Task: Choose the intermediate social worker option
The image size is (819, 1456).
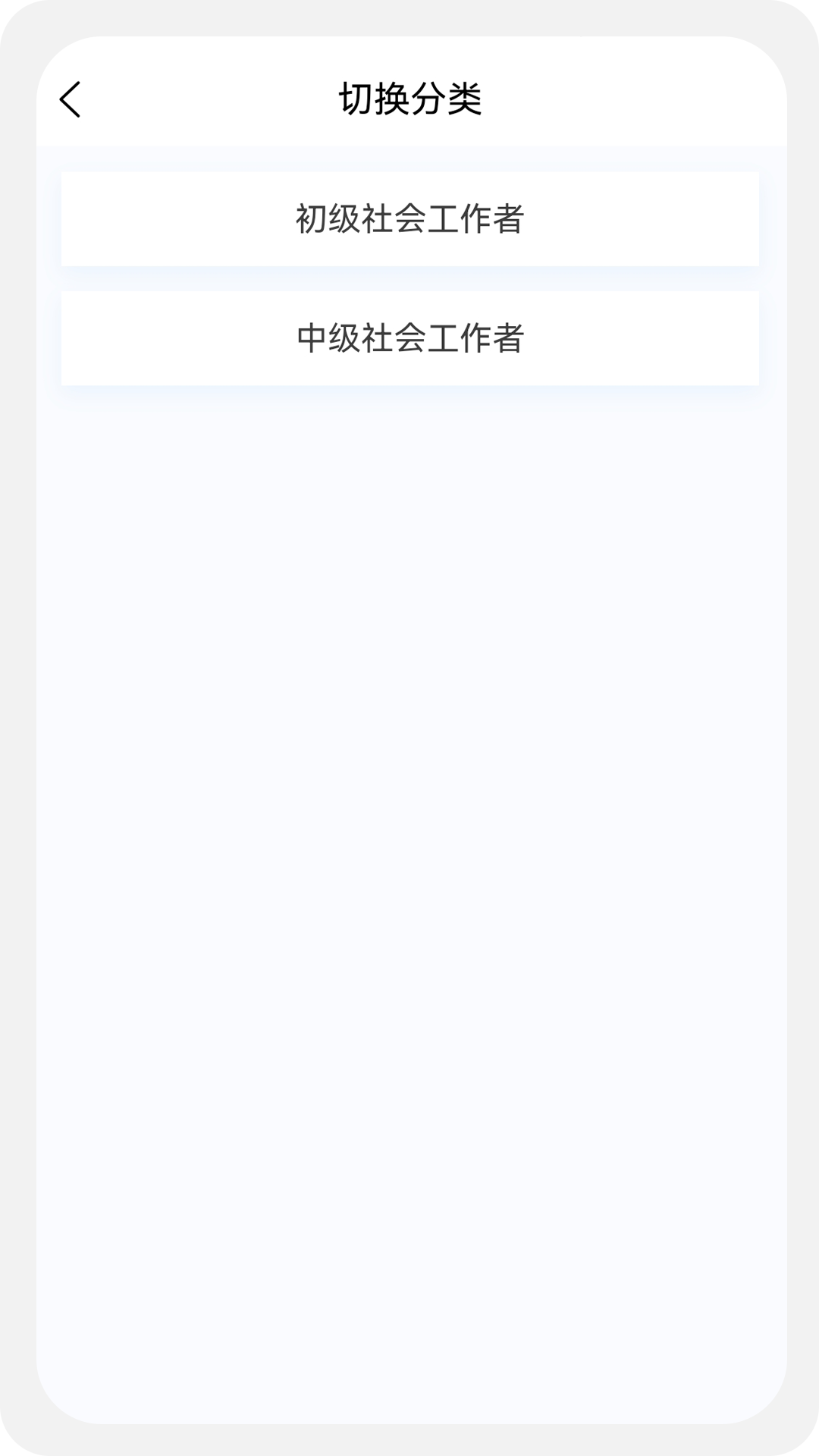Action: (409, 337)
